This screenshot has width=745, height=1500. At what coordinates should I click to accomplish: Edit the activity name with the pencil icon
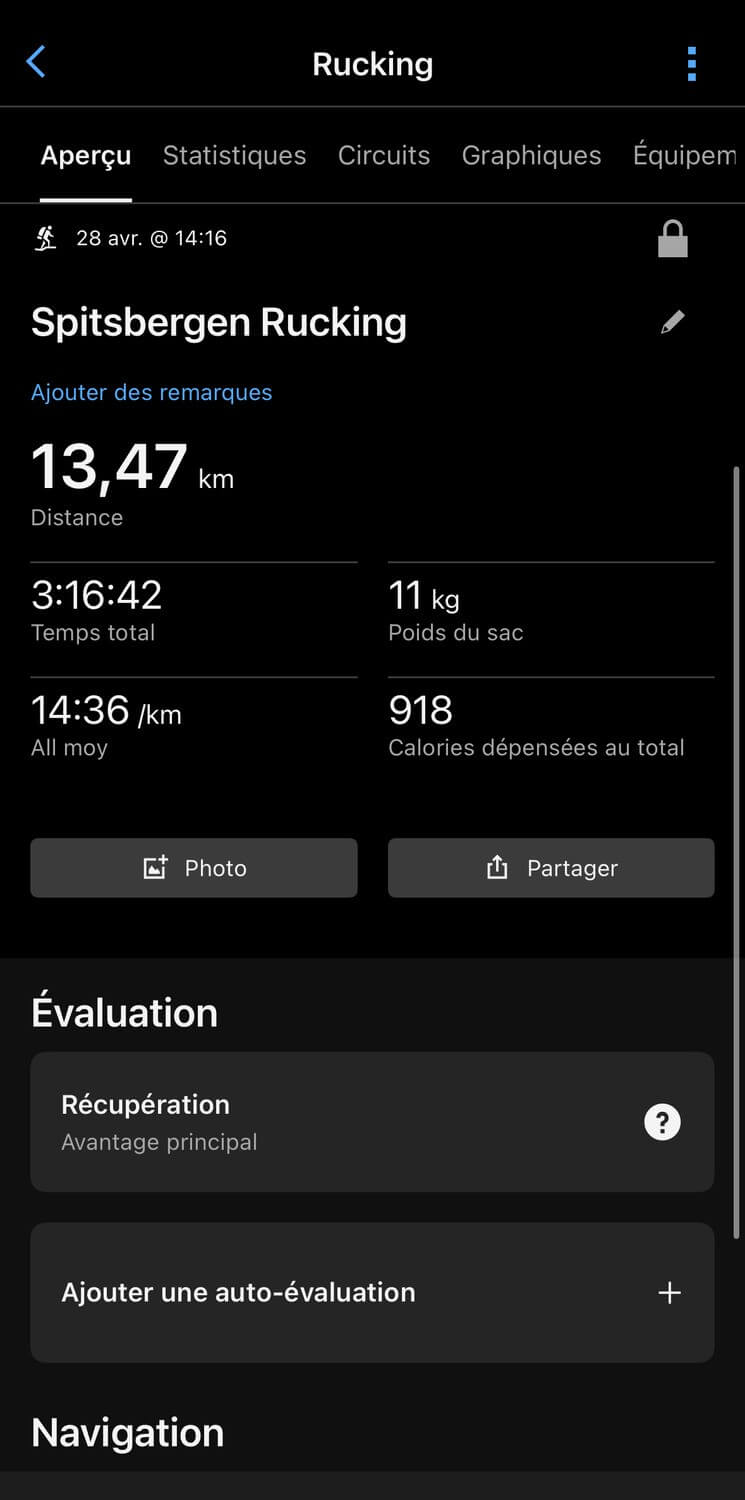point(673,322)
